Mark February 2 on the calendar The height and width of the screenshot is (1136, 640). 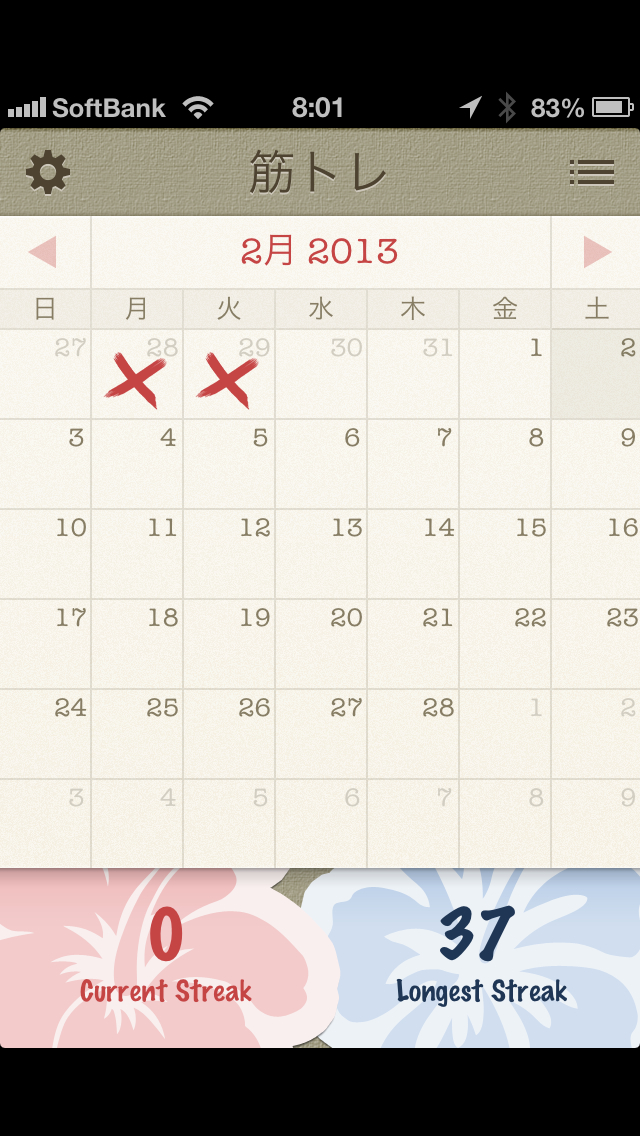pos(596,374)
